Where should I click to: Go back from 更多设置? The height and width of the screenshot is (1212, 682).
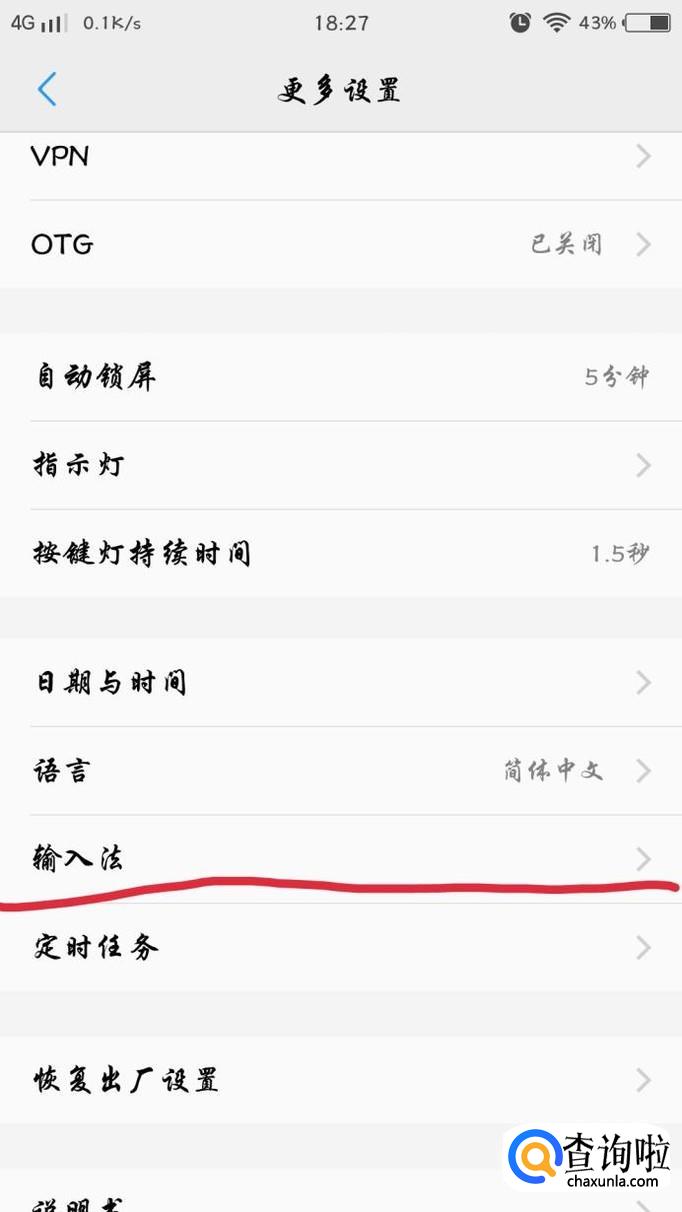pos(47,90)
